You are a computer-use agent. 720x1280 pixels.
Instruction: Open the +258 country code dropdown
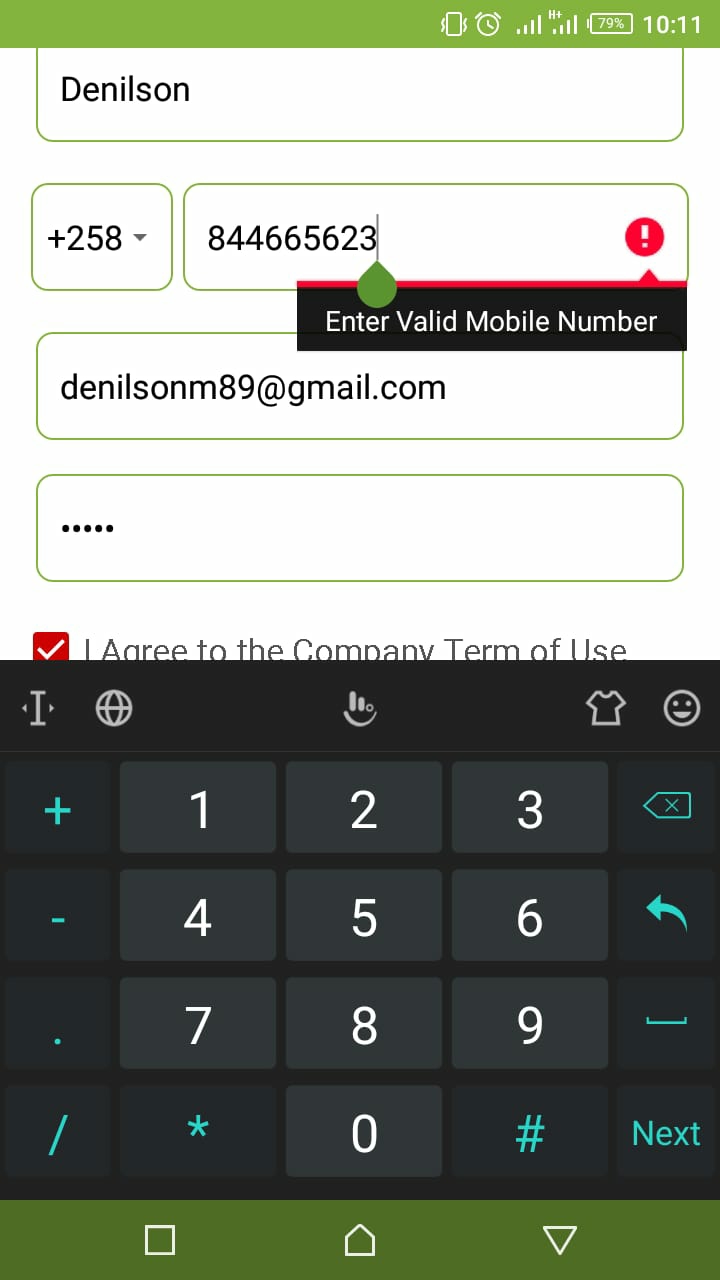click(x=101, y=238)
